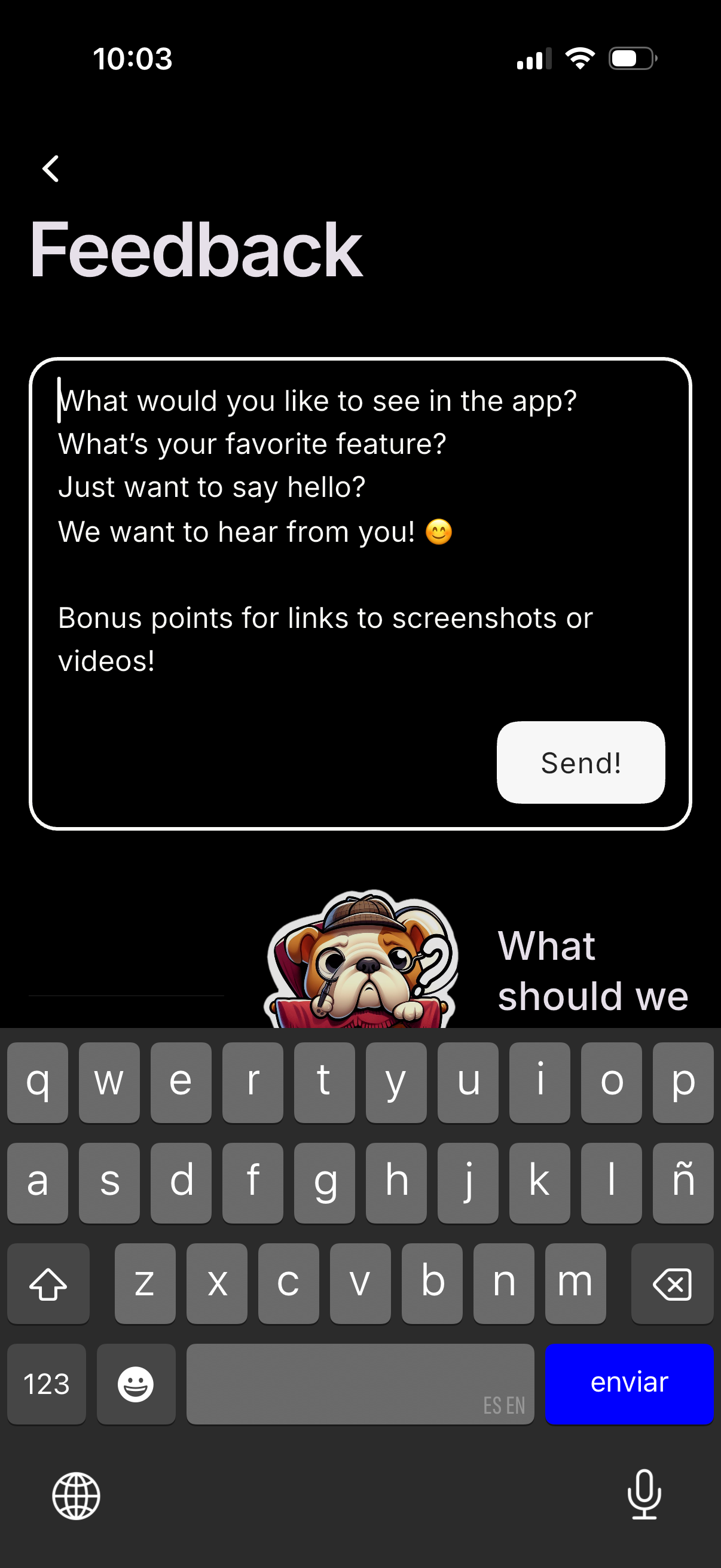
Task: Go back from the Feedback screen
Action: pyautogui.click(x=51, y=169)
